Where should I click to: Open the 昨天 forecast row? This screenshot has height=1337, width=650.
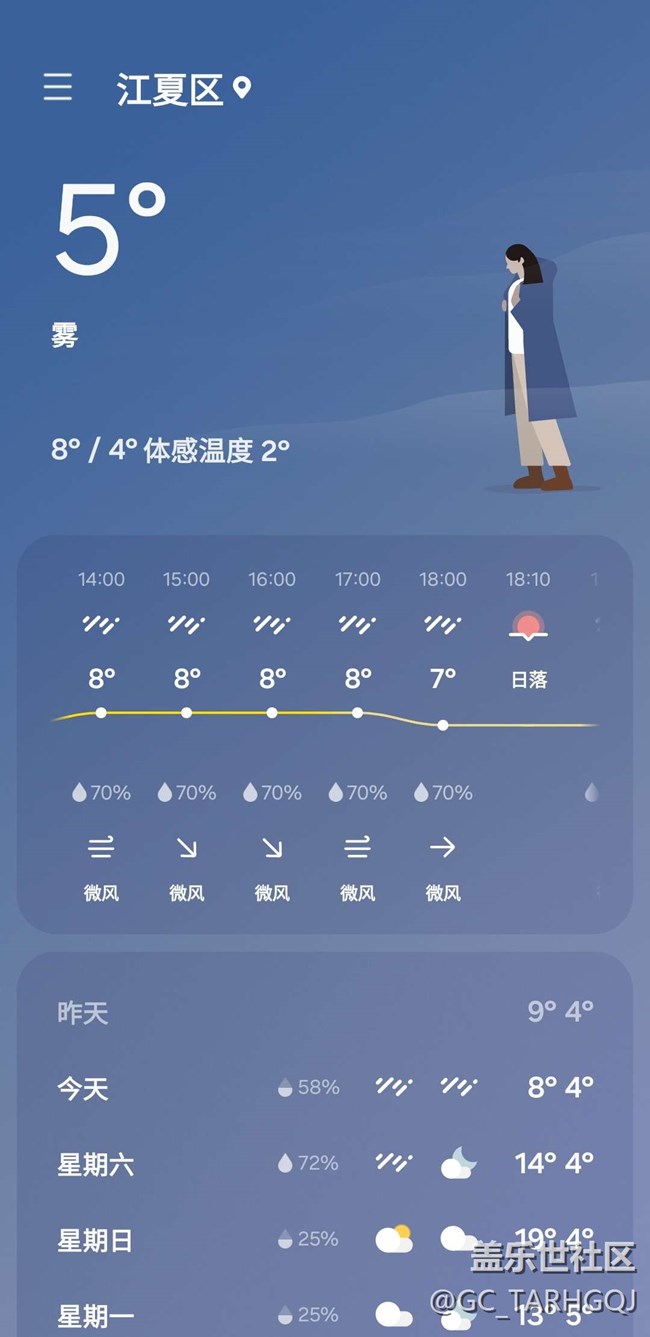[325, 1012]
